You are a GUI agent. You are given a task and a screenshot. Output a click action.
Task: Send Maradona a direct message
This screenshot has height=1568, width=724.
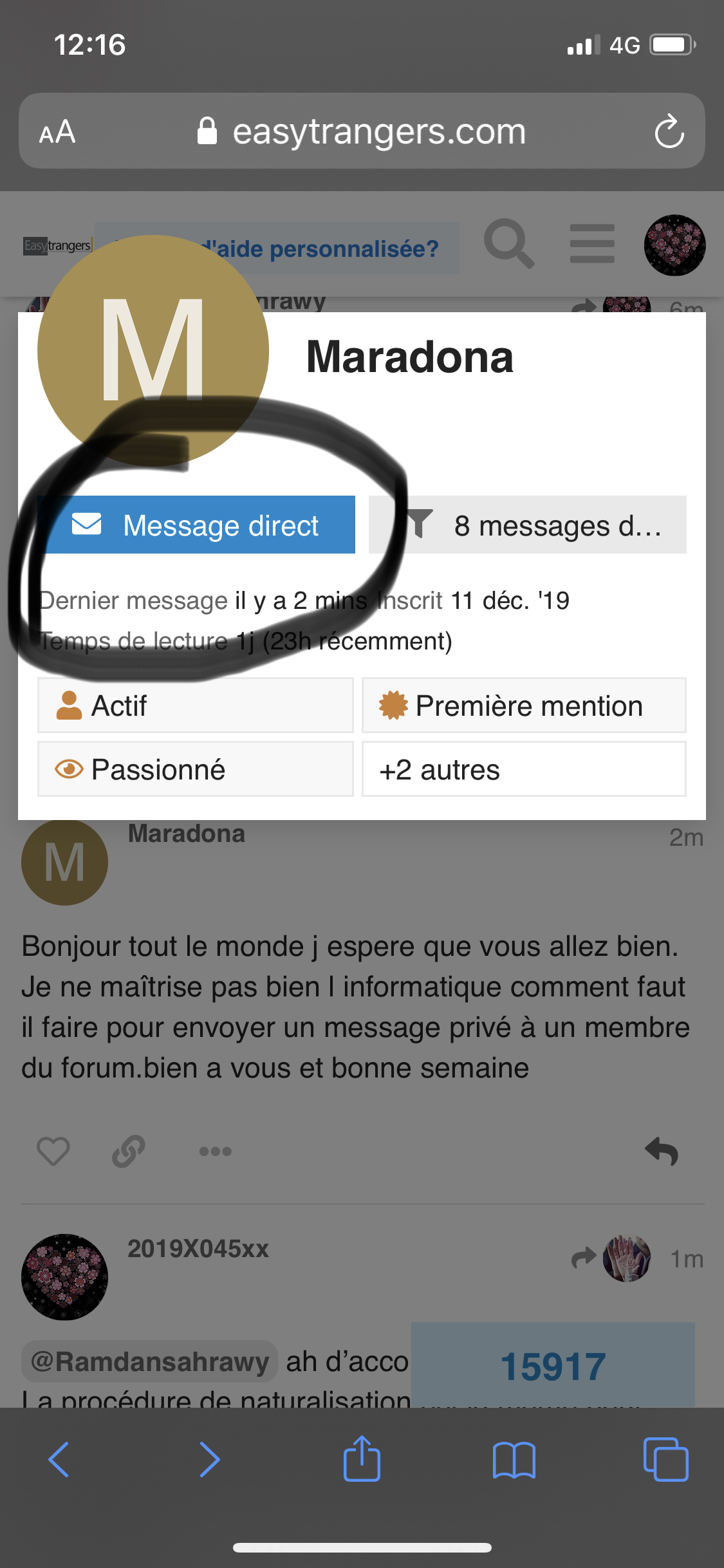196,525
